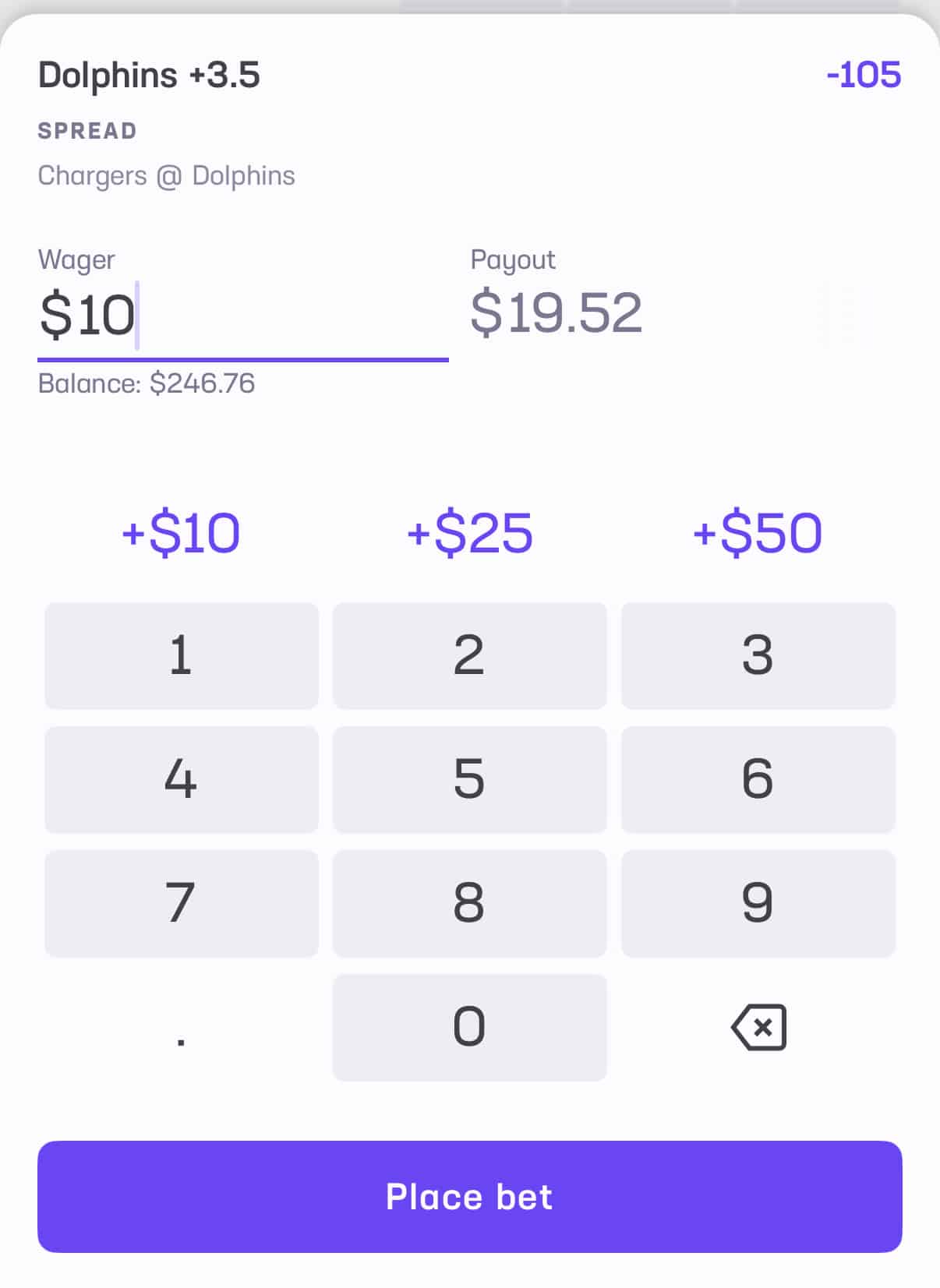Viewport: 940px width, 1288px height.
Task: Enter digit 3 on keypad
Action: click(x=758, y=655)
